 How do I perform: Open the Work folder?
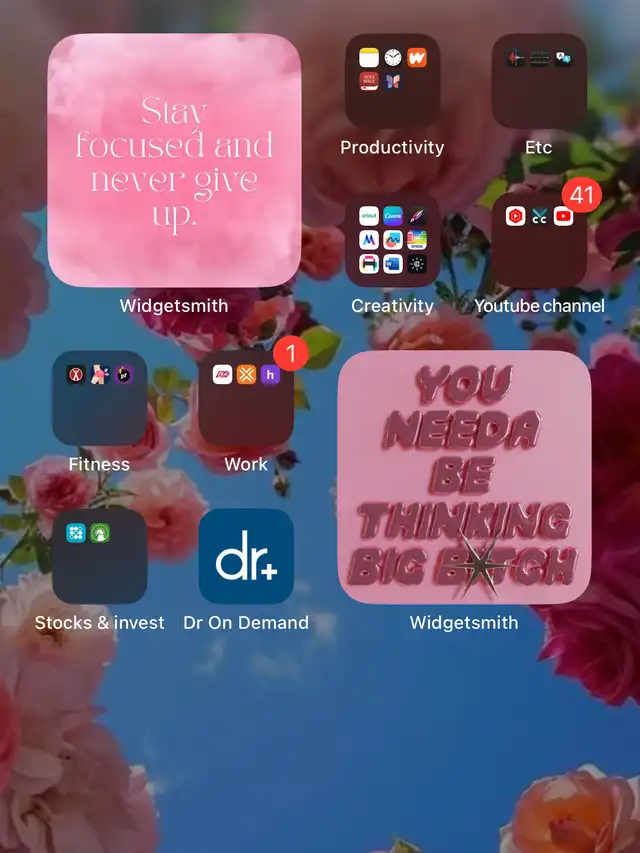pos(246,398)
